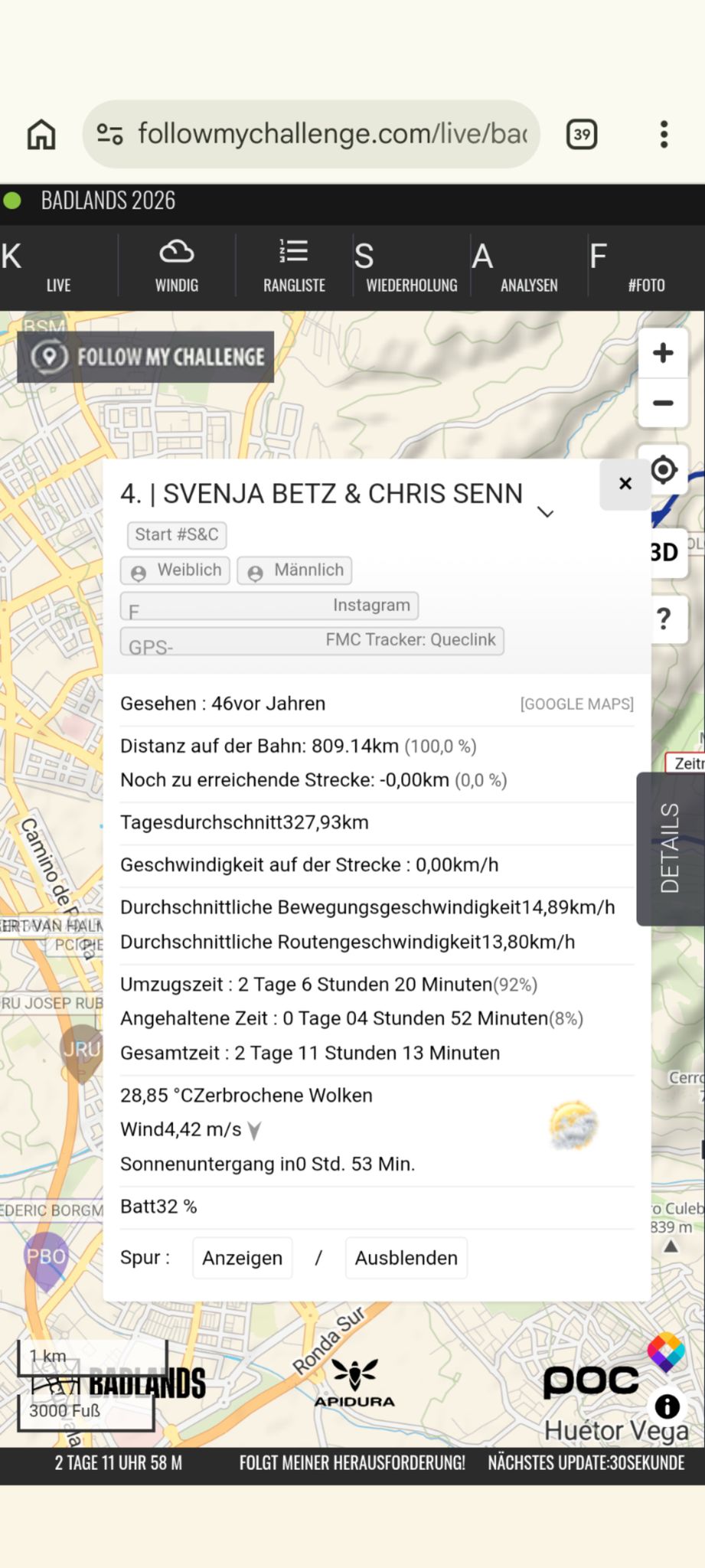Expand the chevron next to the rider names
The width and height of the screenshot is (705, 1568).
coord(546,512)
